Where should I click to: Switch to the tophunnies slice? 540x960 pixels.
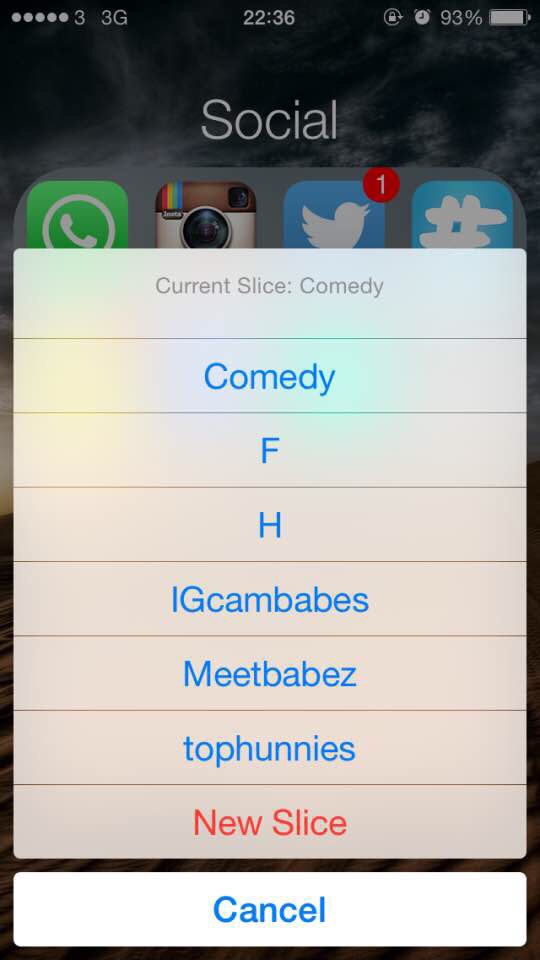pos(269,748)
